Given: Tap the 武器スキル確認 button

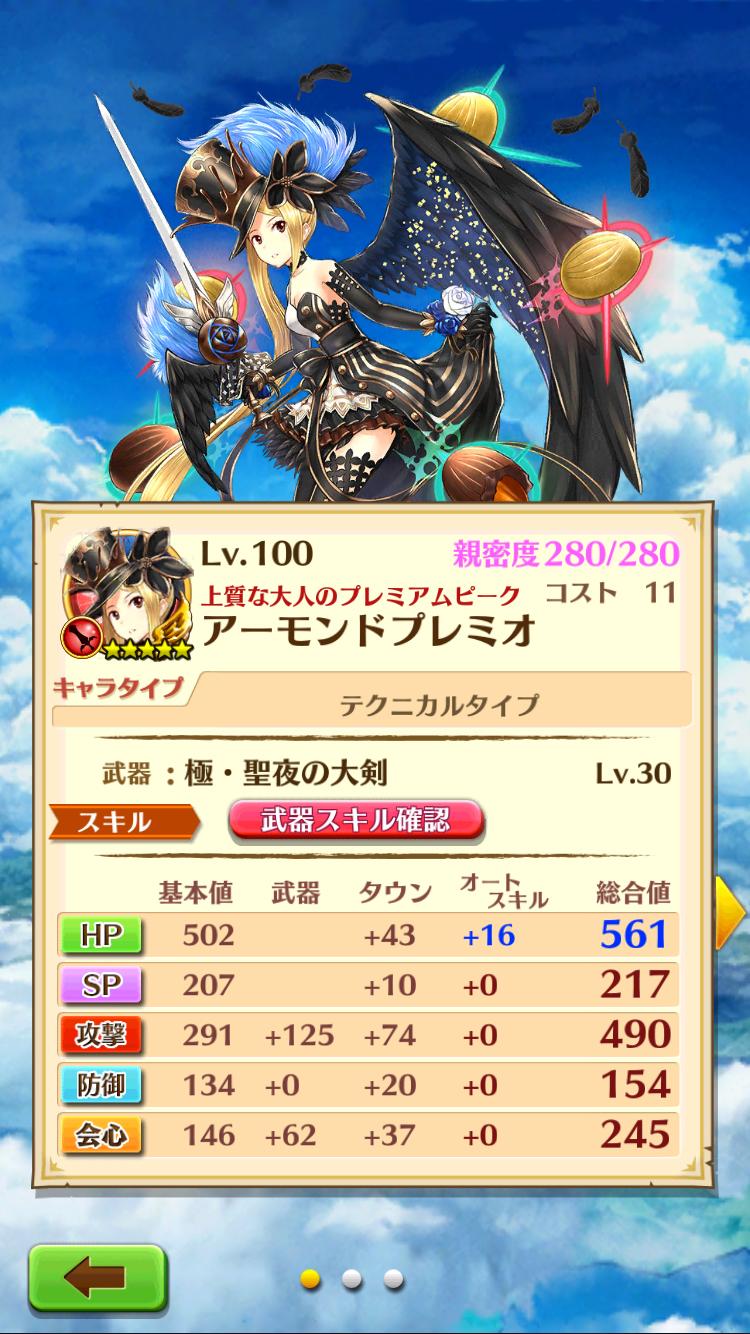Looking at the screenshot, I should [x=357, y=821].
